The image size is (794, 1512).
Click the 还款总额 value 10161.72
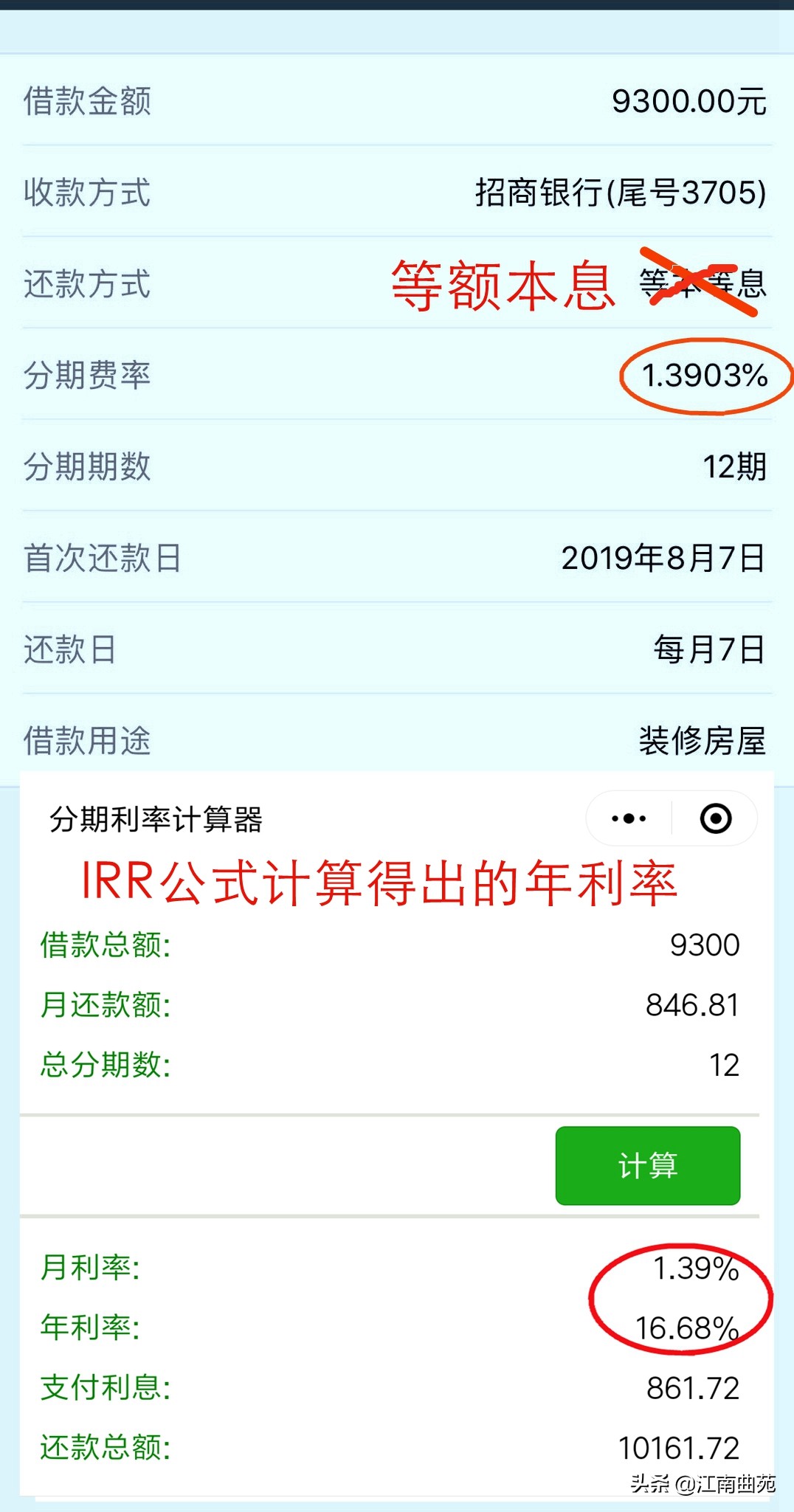(683, 1449)
